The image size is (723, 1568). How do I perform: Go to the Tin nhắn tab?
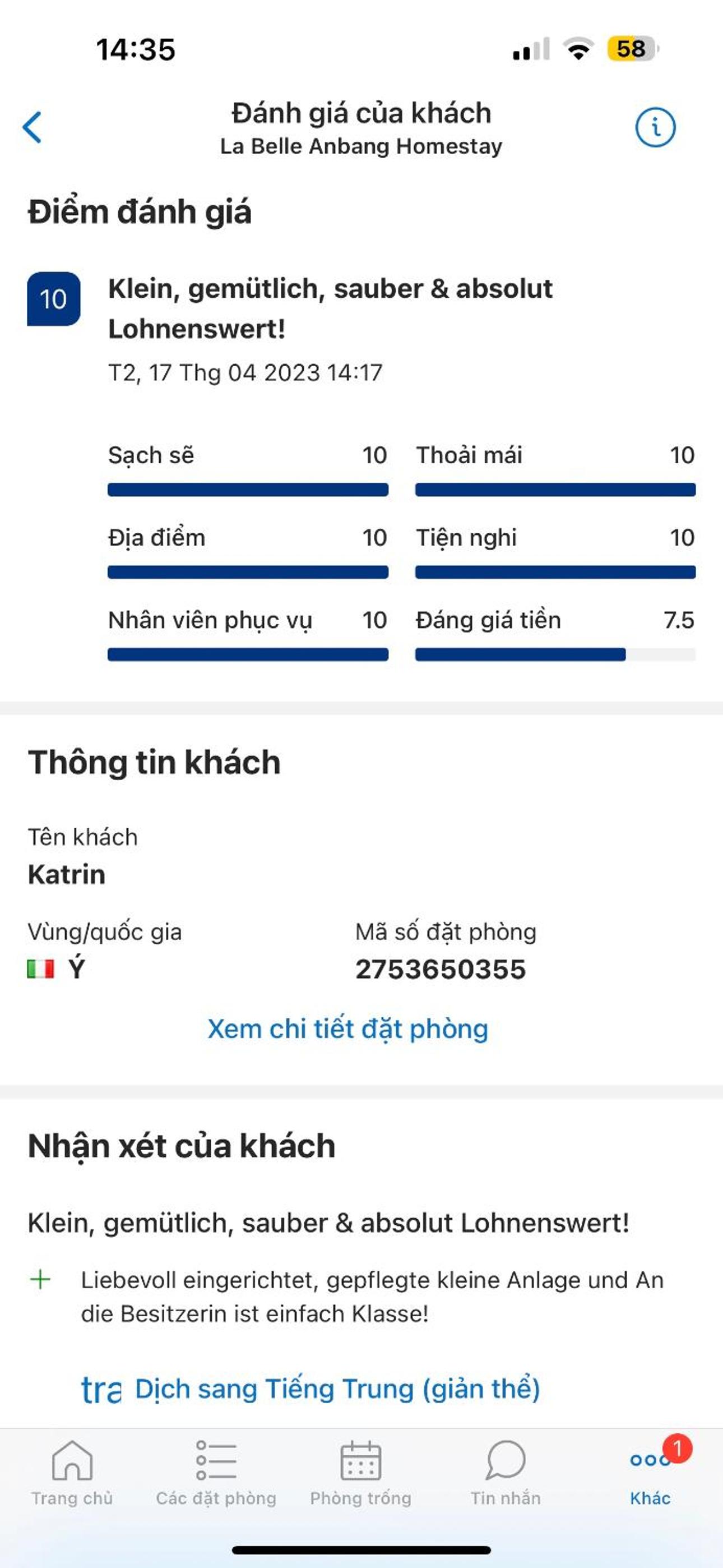[x=505, y=1472]
